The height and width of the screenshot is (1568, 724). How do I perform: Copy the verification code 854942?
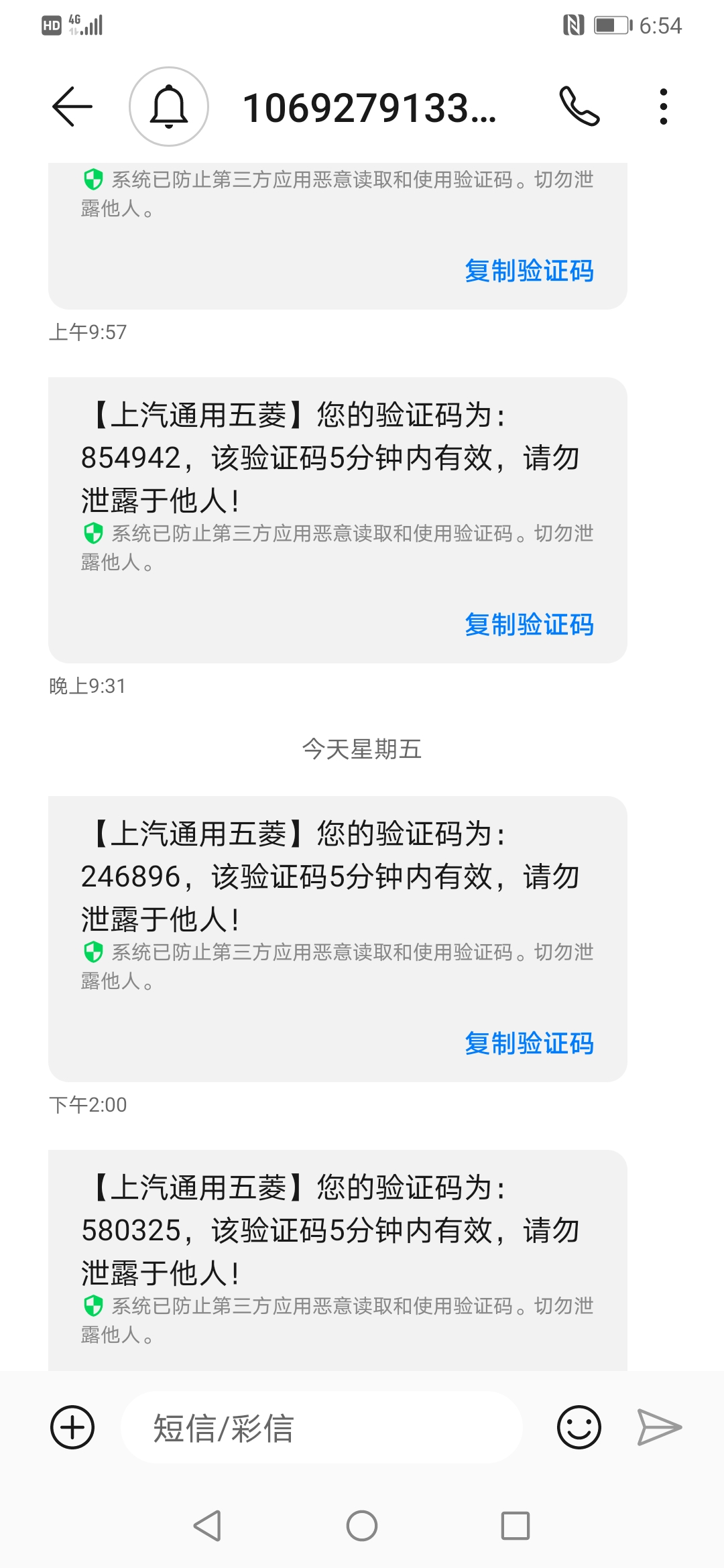[529, 625]
